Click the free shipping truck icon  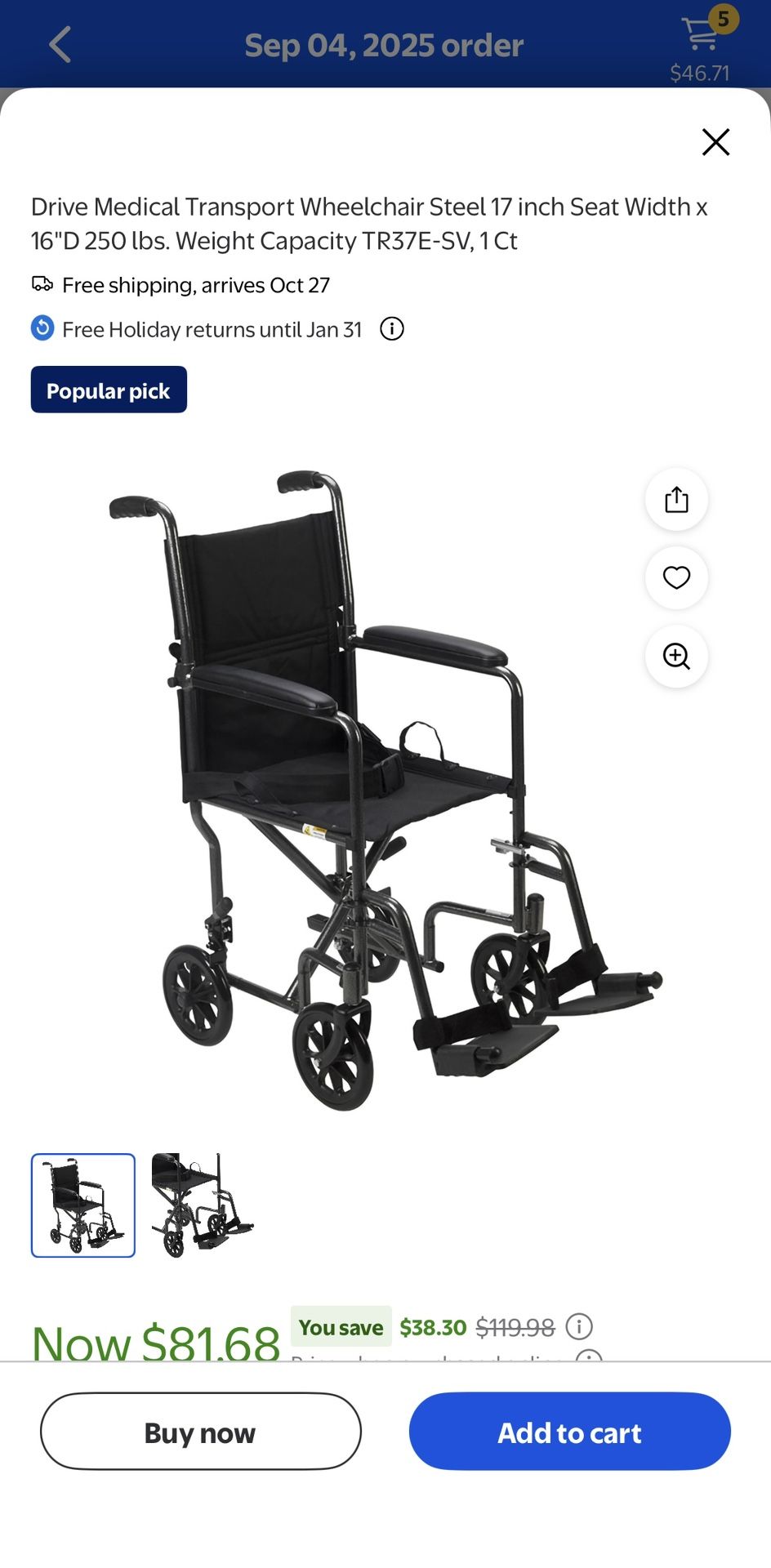pyautogui.click(x=41, y=284)
